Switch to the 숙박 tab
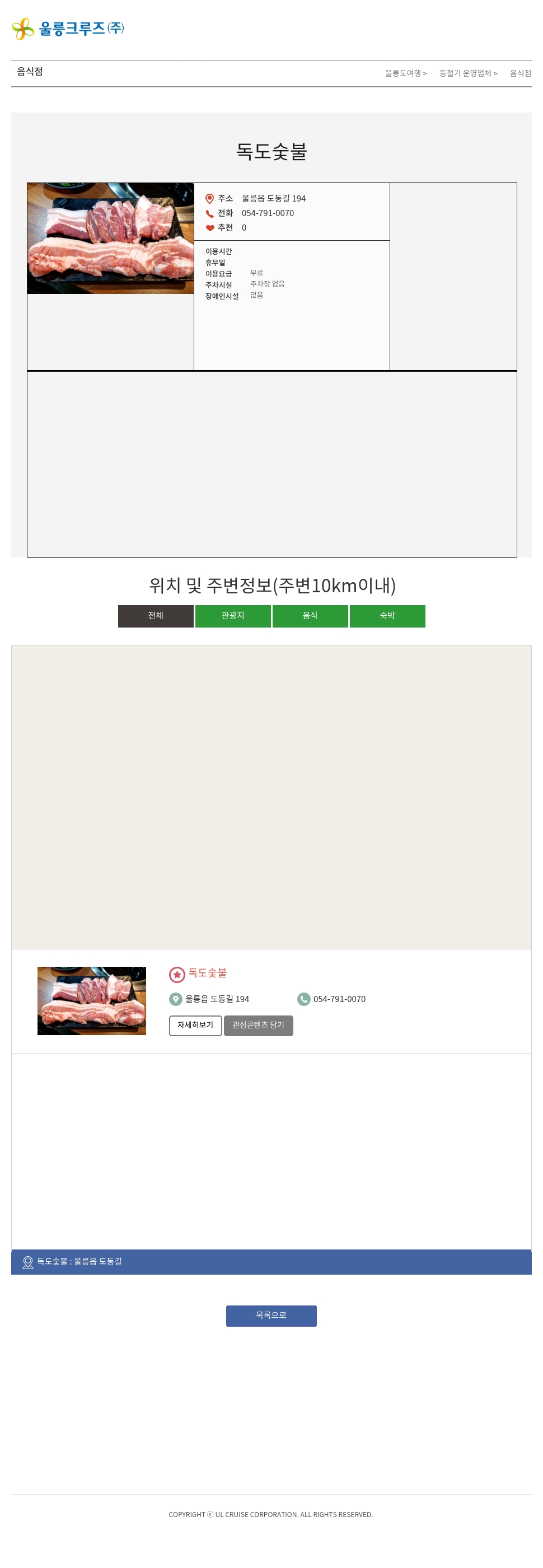The image size is (543, 1568). pyautogui.click(x=387, y=615)
